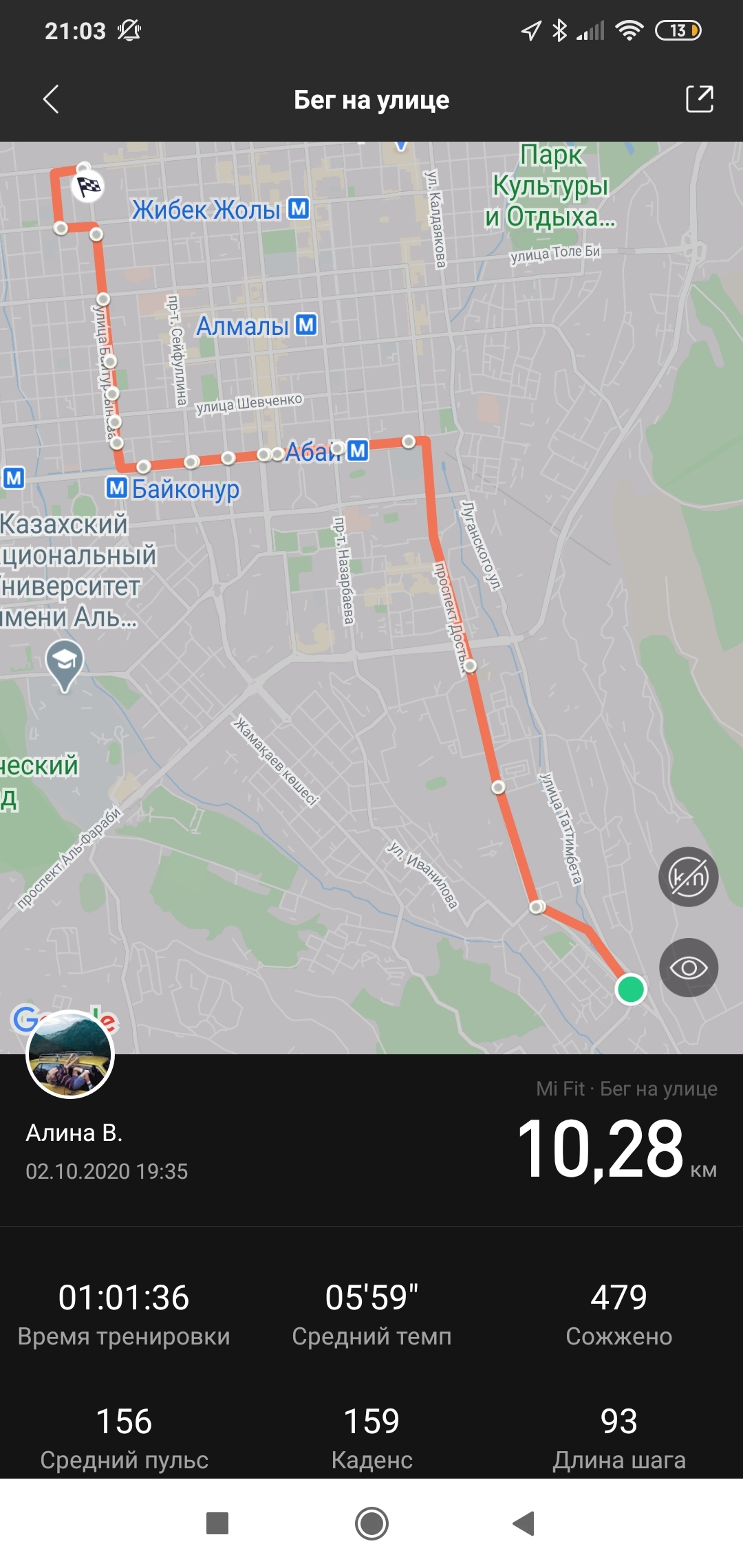Tap the system back triangle
The height and width of the screenshot is (1568, 743).
(524, 1523)
